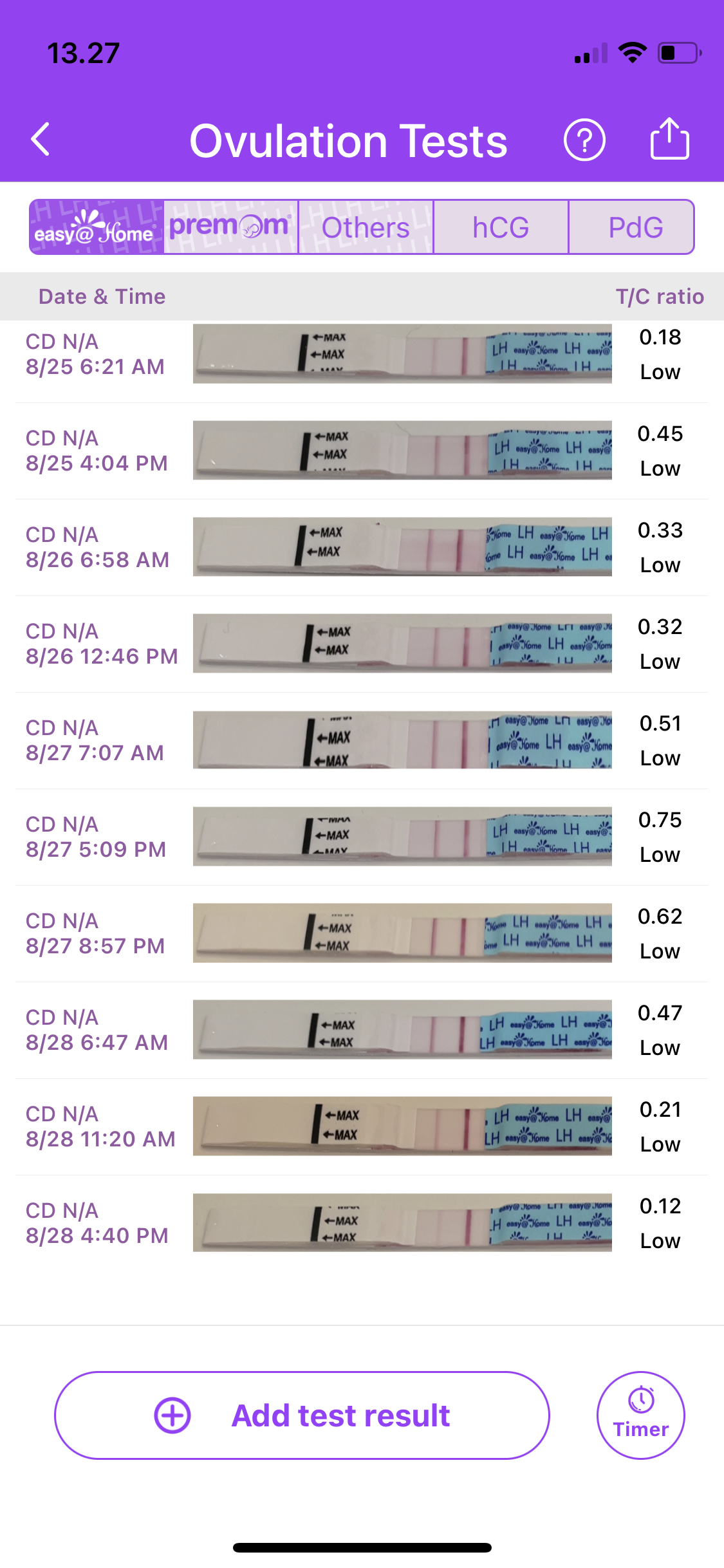Open the Timer button
The image size is (724, 1568).
pos(640,1415)
